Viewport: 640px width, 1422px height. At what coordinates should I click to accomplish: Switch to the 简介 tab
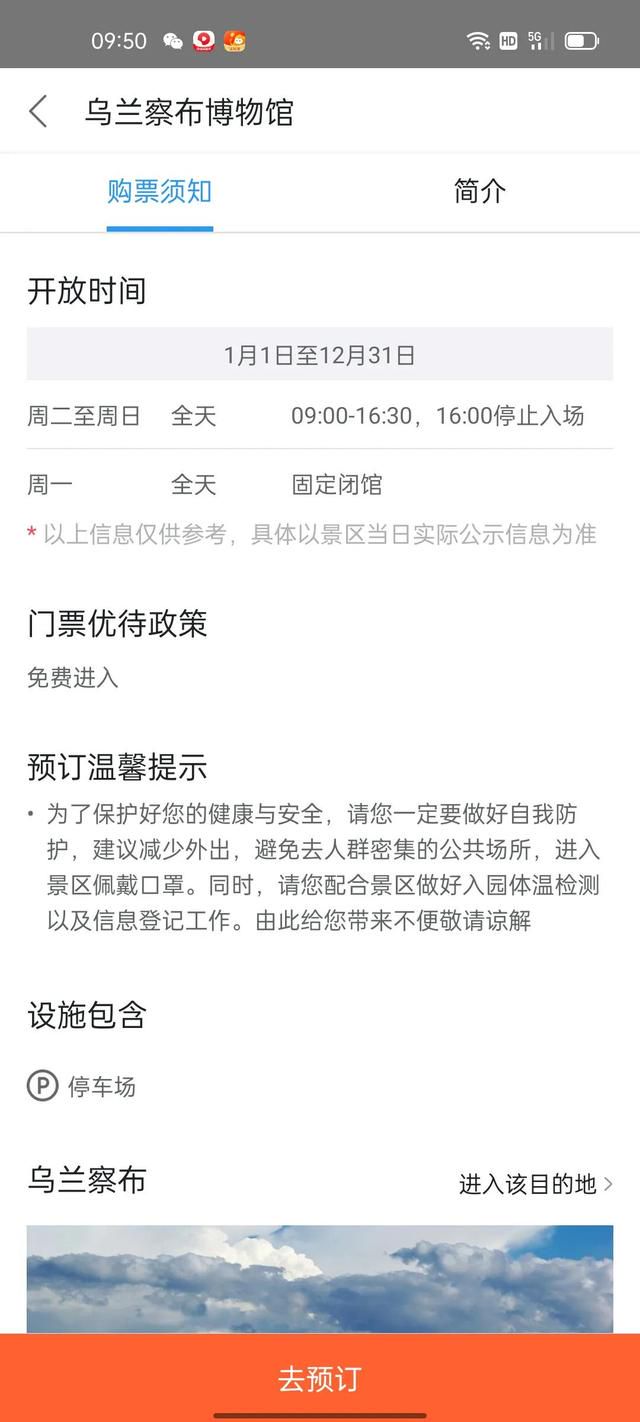(480, 191)
